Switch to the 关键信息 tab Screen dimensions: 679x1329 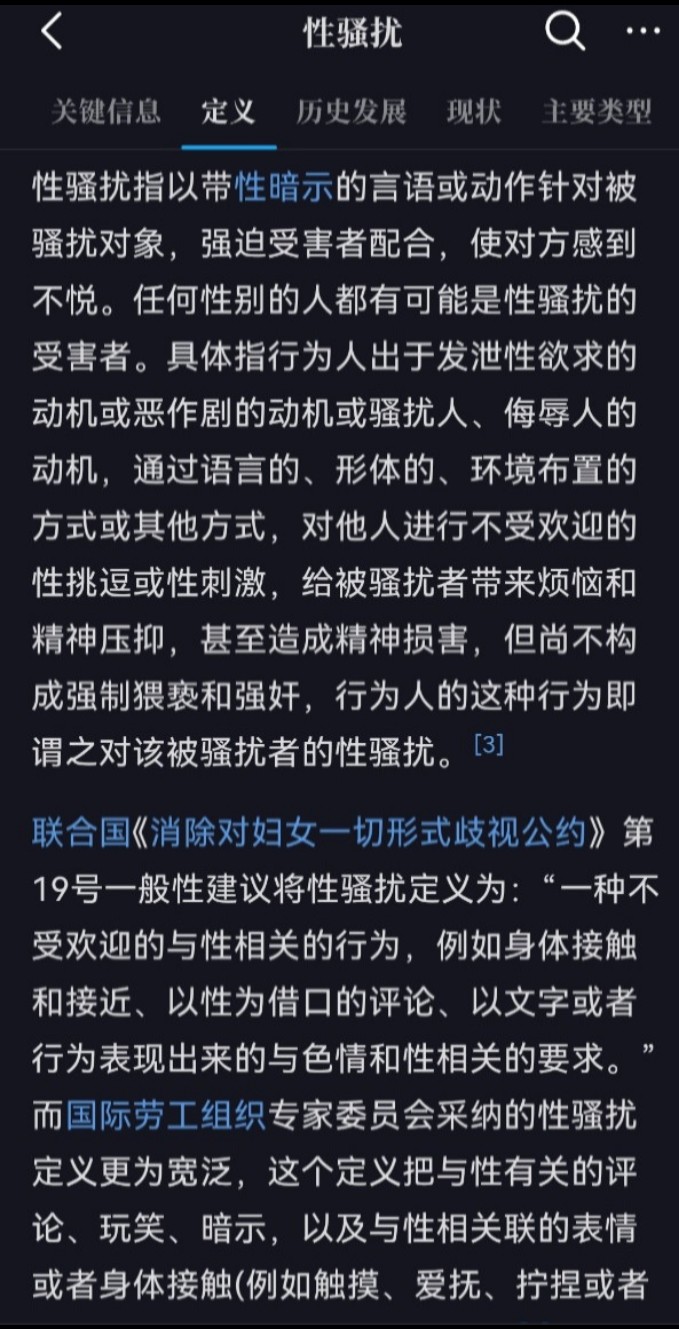[x=106, y=111]
